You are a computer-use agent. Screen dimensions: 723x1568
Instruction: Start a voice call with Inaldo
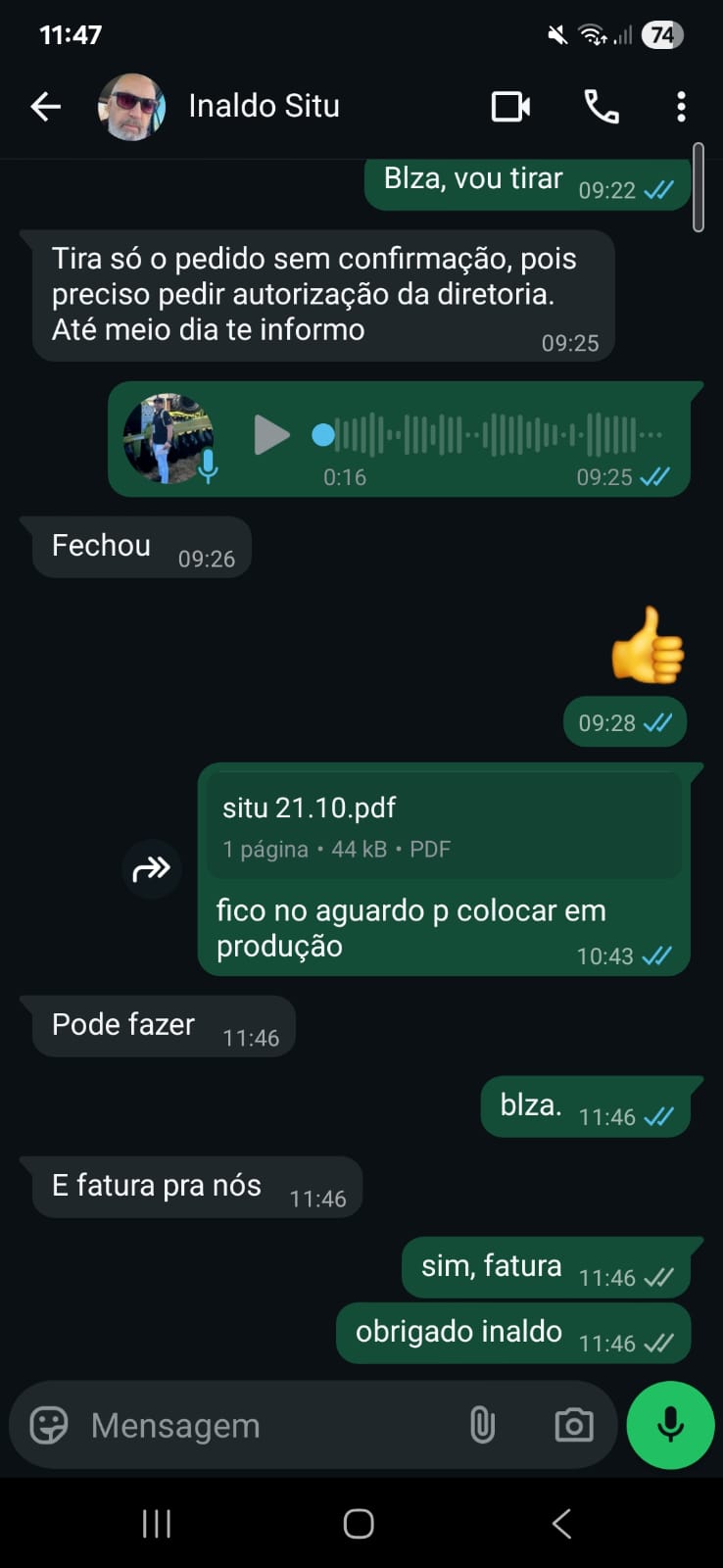(601, 106)
